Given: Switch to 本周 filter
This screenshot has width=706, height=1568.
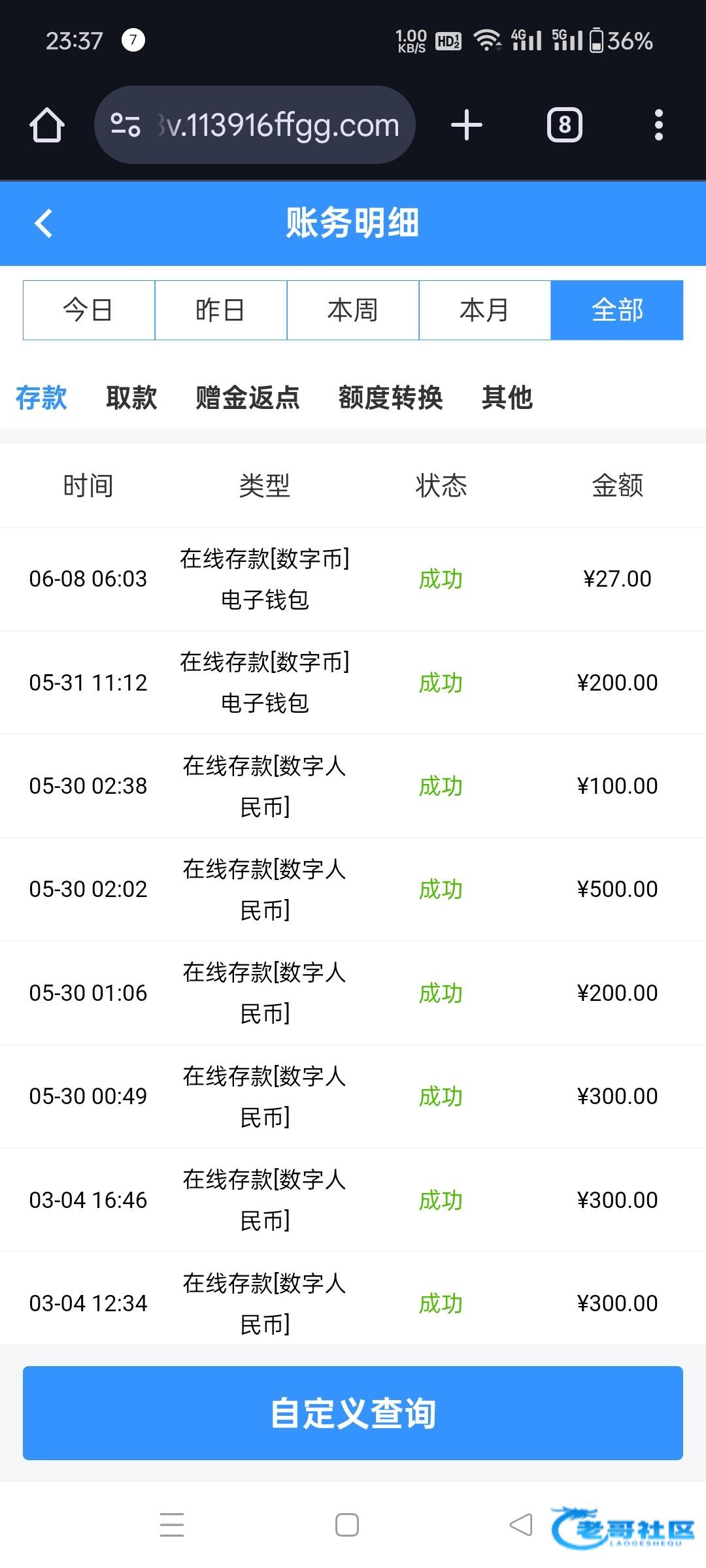Looking at the screenshot, I should pos(353,310).
